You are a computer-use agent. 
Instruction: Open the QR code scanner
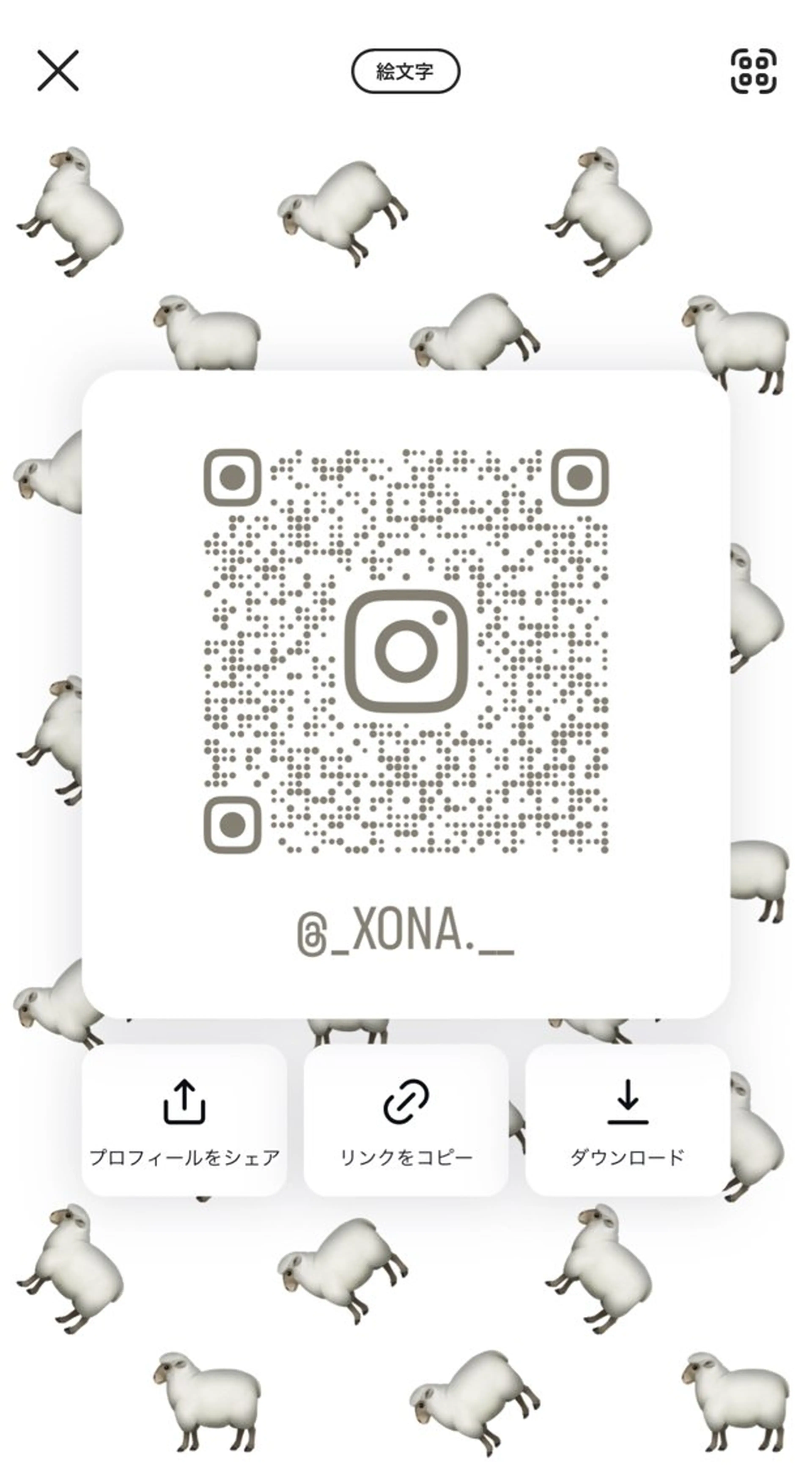[753, 71]
